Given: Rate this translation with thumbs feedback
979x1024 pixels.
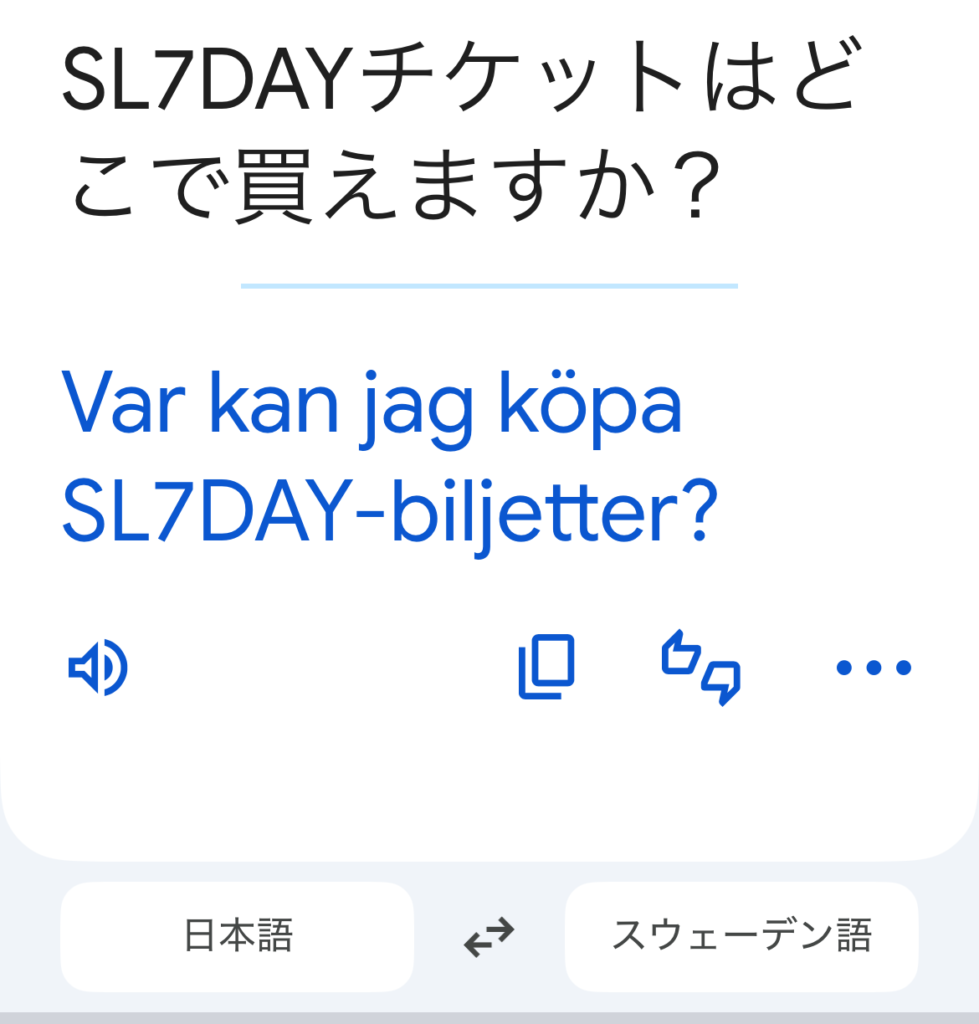Looking at the screenshot, I should click(701, 667).
